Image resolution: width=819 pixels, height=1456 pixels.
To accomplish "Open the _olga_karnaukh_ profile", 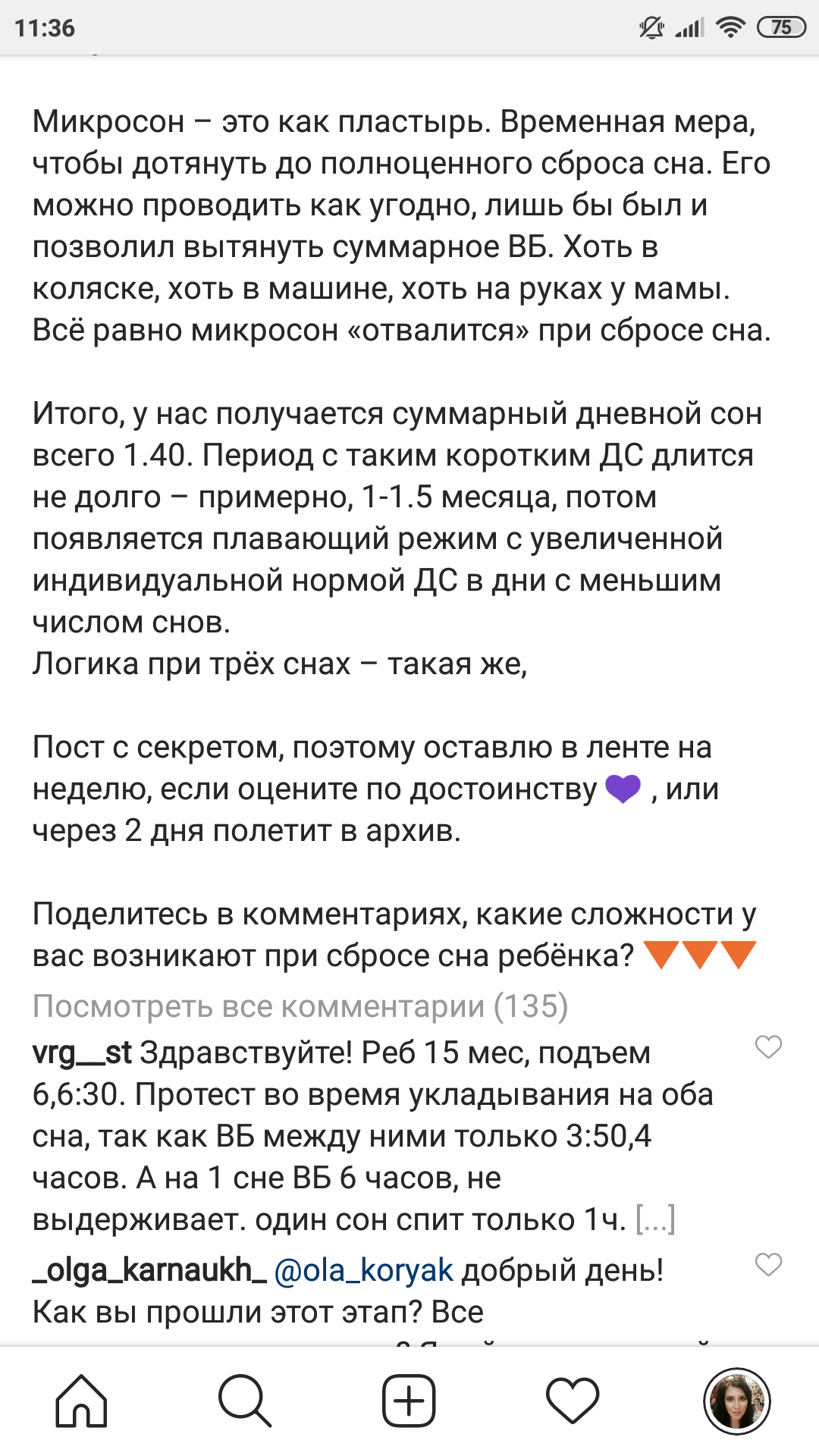I will [x=149, y=1269].
